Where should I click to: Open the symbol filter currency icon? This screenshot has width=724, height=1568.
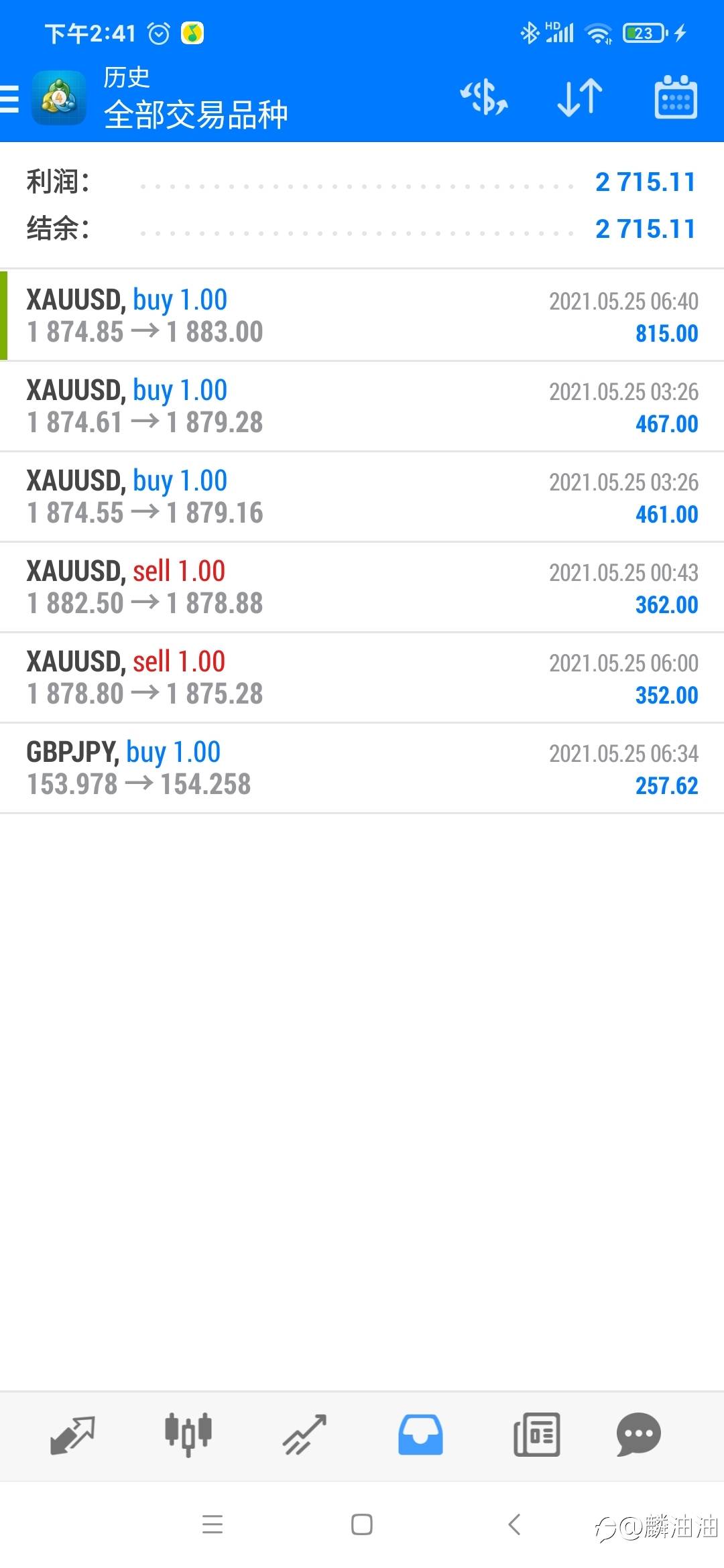coord(483,98)
